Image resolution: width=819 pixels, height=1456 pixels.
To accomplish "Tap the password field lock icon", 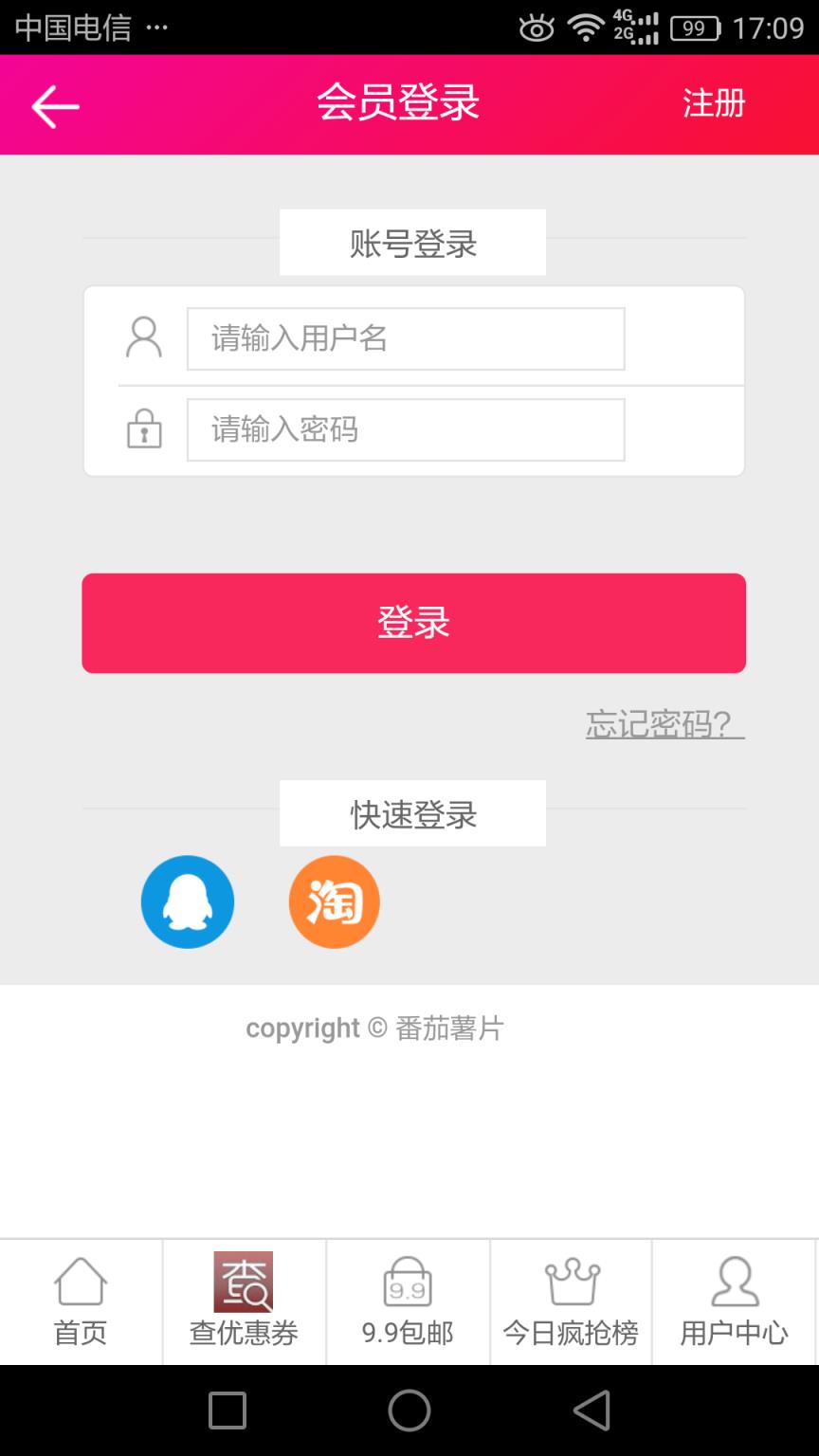I will [145, 429].
